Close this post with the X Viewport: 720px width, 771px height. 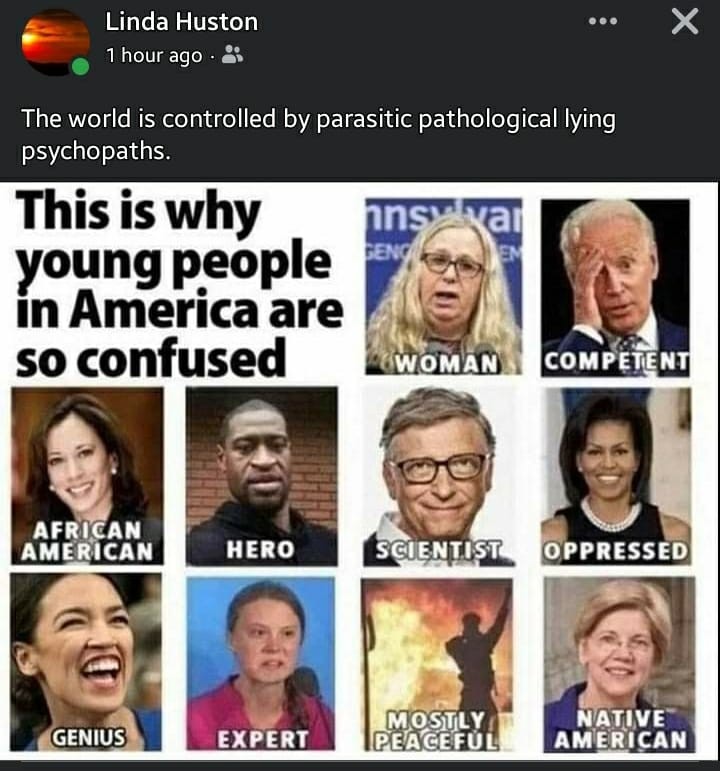(x=685, y=21)
